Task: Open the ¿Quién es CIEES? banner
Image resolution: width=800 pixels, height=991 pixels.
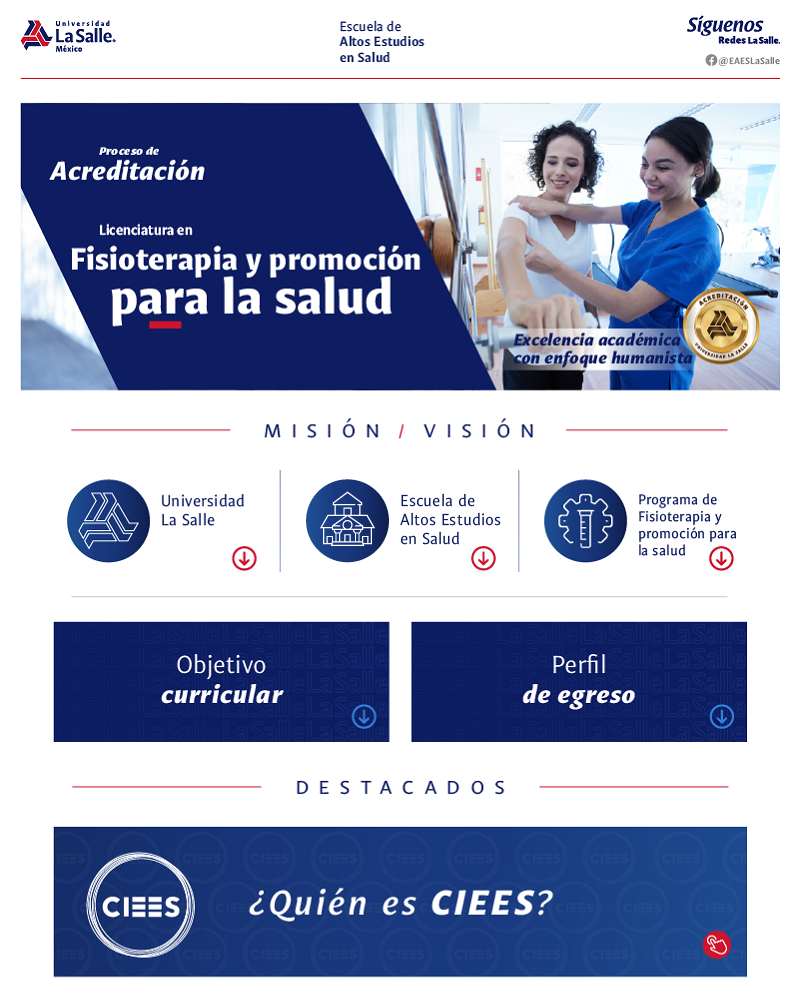Action: click(x=400, y=901)
